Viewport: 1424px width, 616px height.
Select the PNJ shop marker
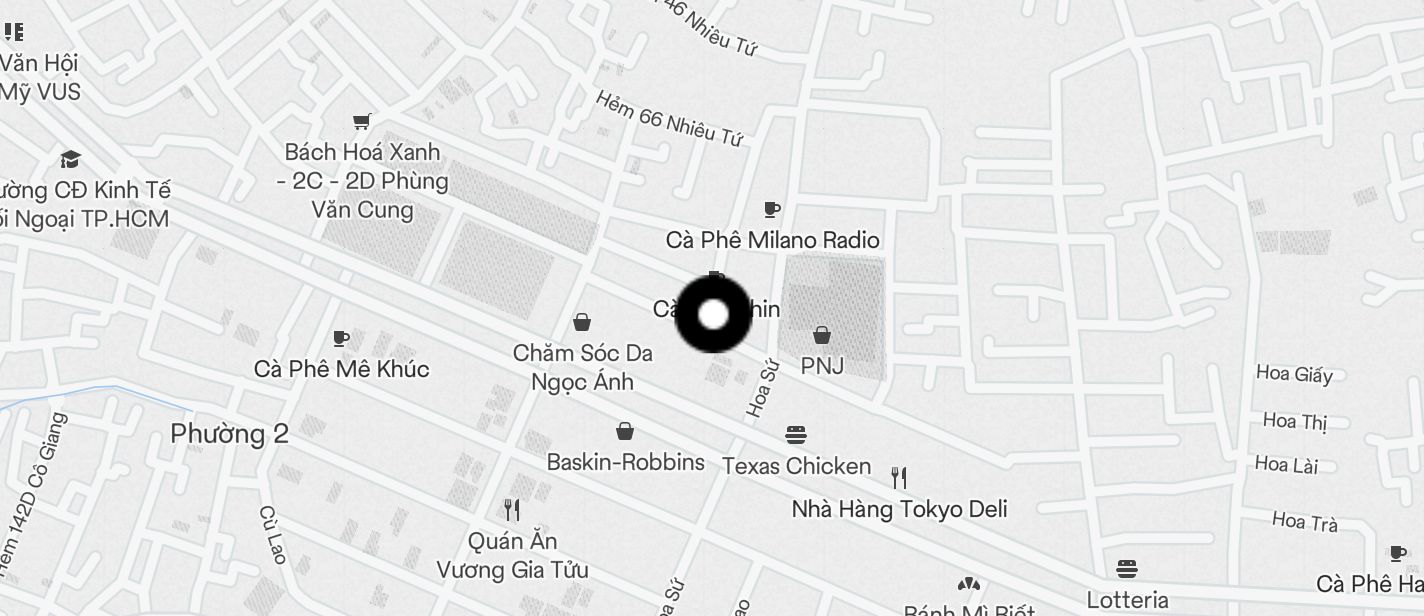pos(822,335)
